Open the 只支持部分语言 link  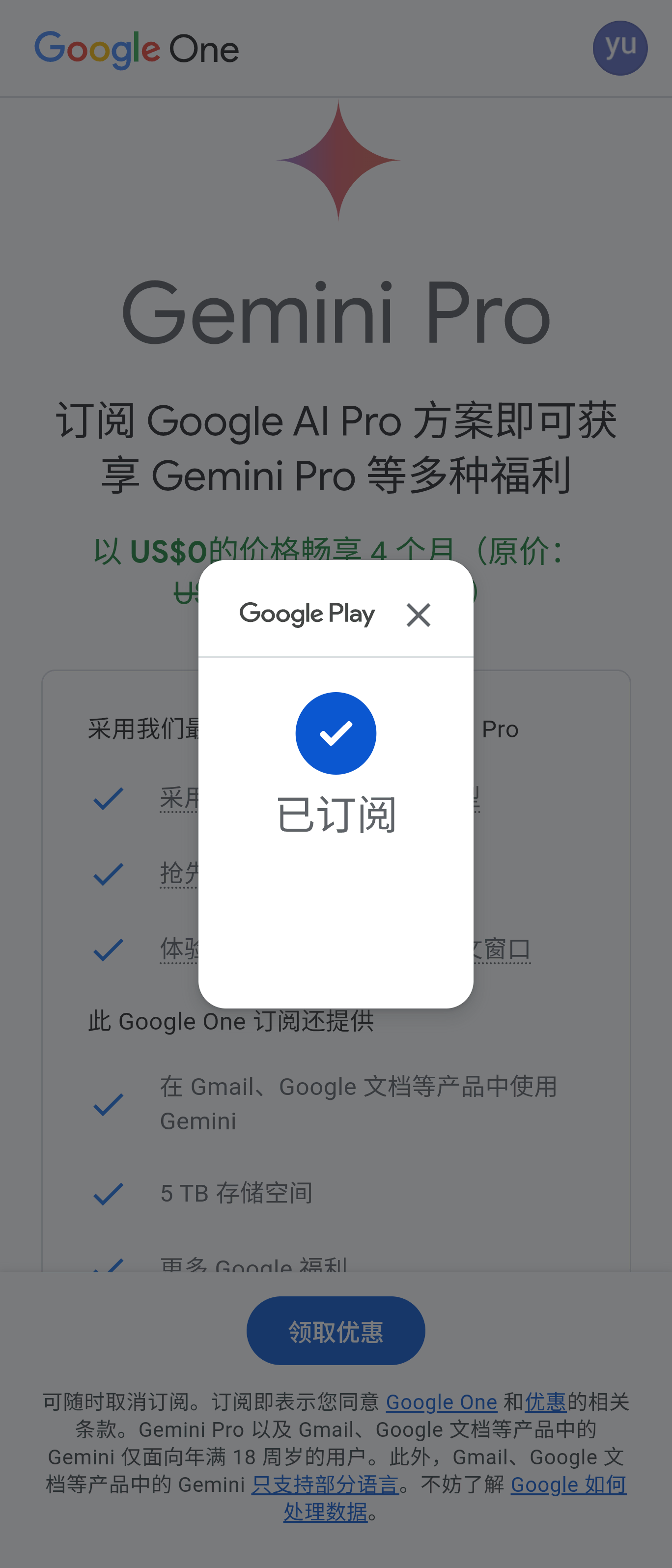[x=325, y=1484]
